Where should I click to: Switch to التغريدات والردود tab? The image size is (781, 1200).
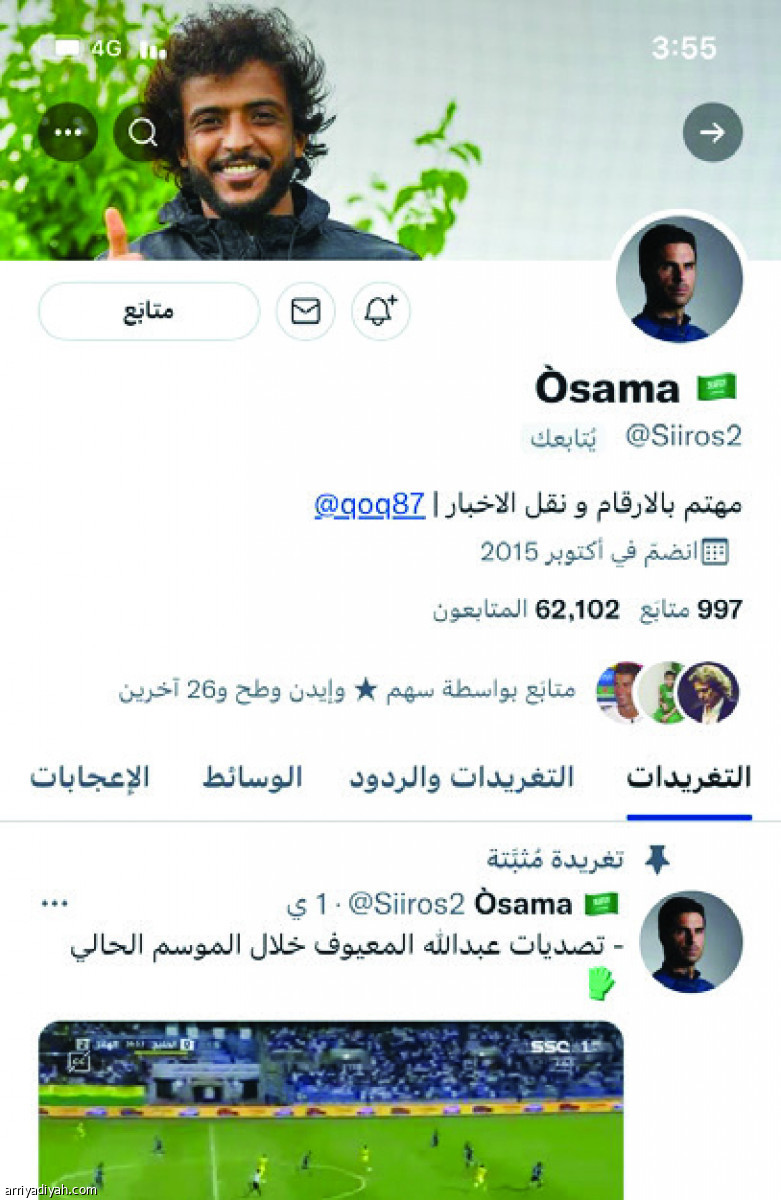[x=461, y=778]
